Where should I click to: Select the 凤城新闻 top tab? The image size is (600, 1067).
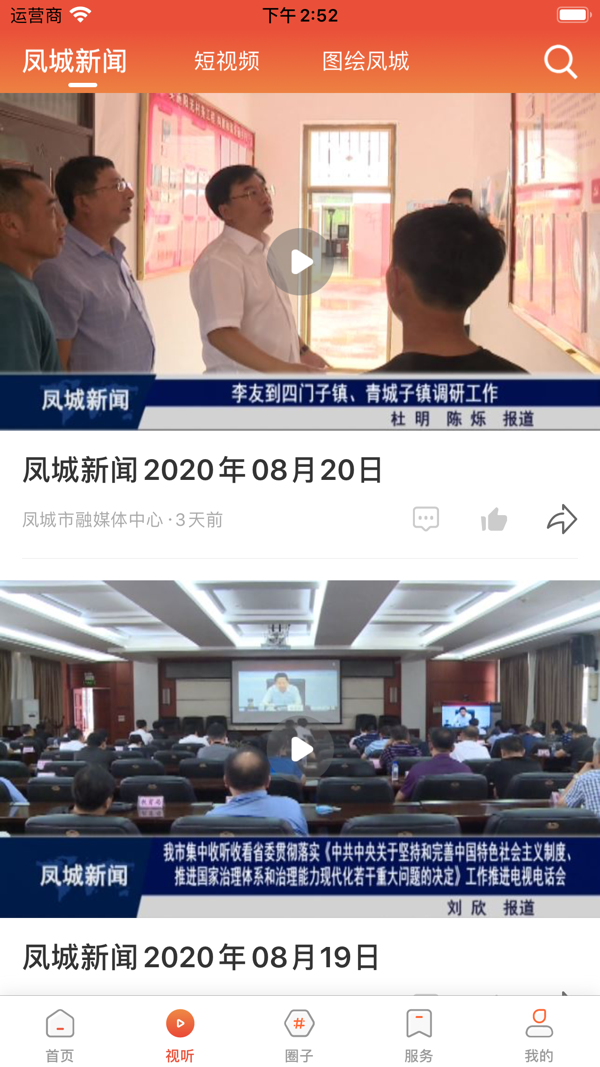pos(75,62)
